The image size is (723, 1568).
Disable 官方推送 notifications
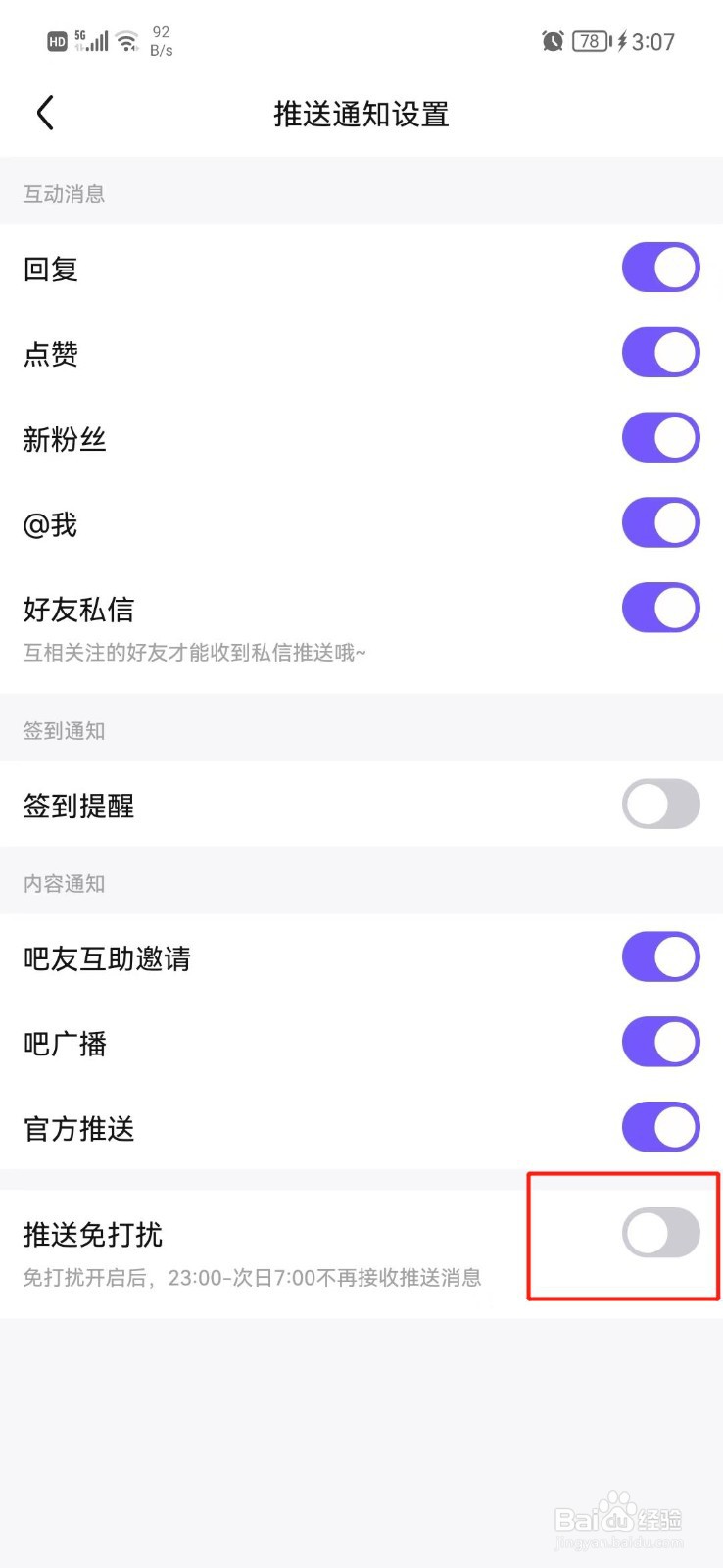pos(660,1128)
